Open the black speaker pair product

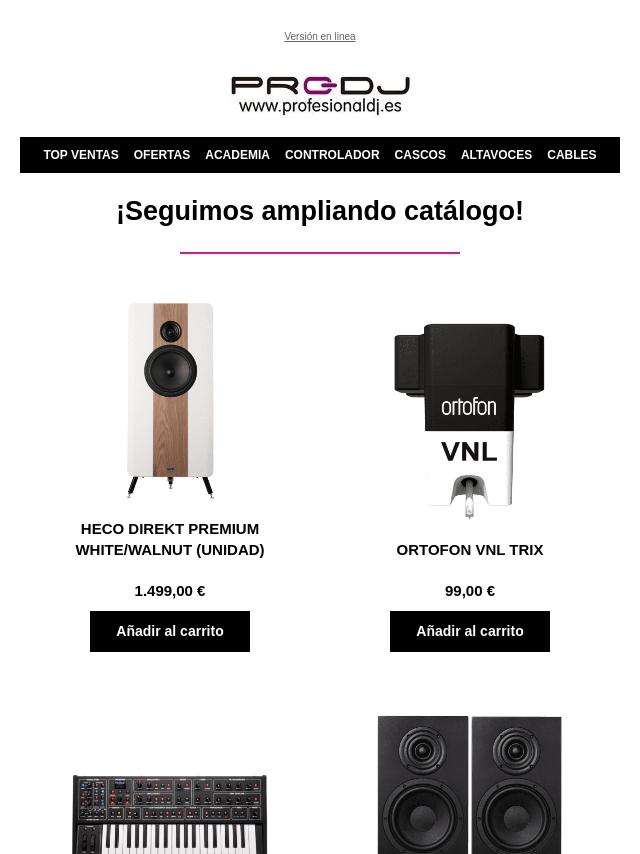click(x=470, y=785)
